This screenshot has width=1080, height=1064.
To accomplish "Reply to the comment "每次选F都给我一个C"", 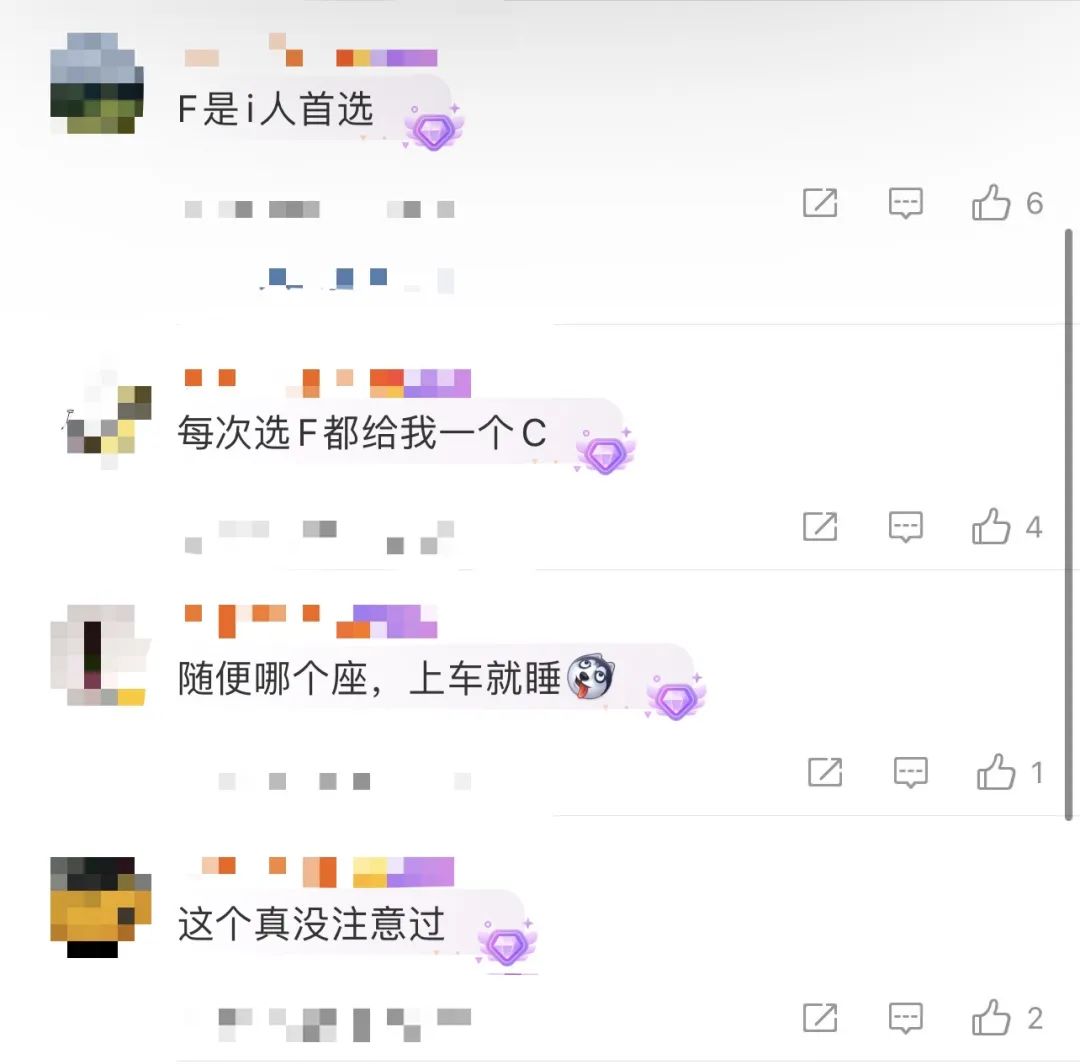I will click(x=906, y=526).
